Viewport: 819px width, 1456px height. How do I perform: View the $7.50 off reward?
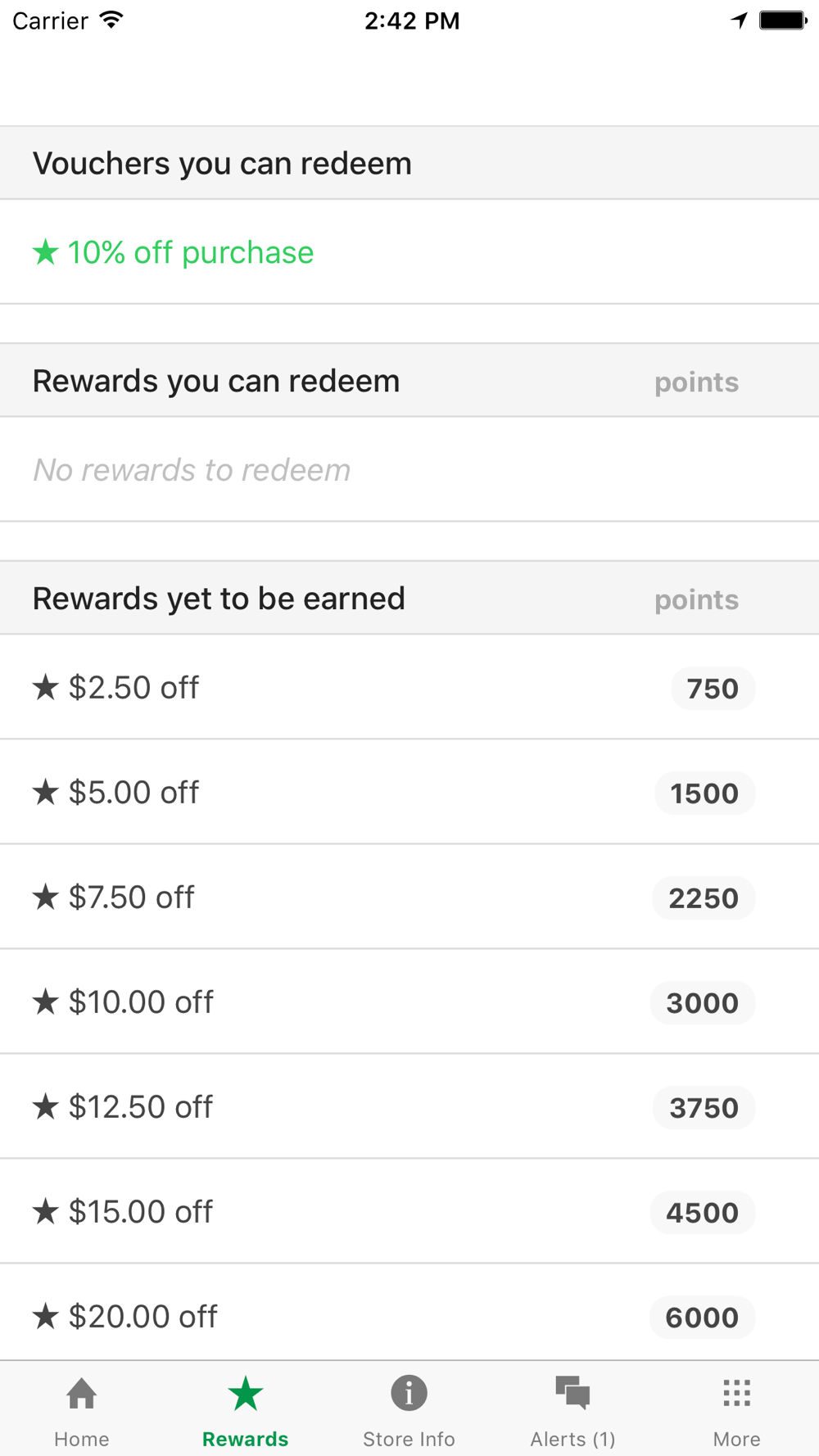pyautogui.click(x=409, y=898)
